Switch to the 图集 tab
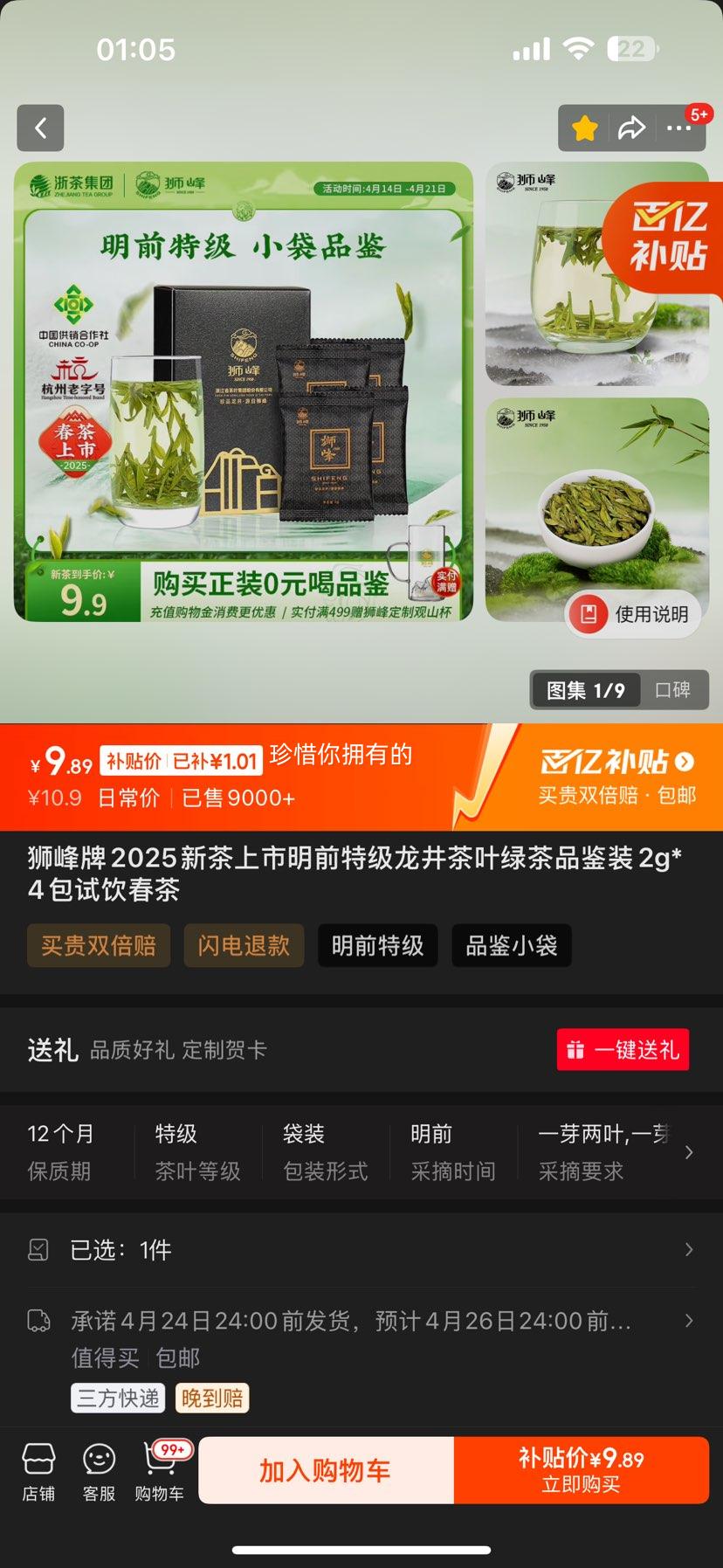 [x=585, y=690]
